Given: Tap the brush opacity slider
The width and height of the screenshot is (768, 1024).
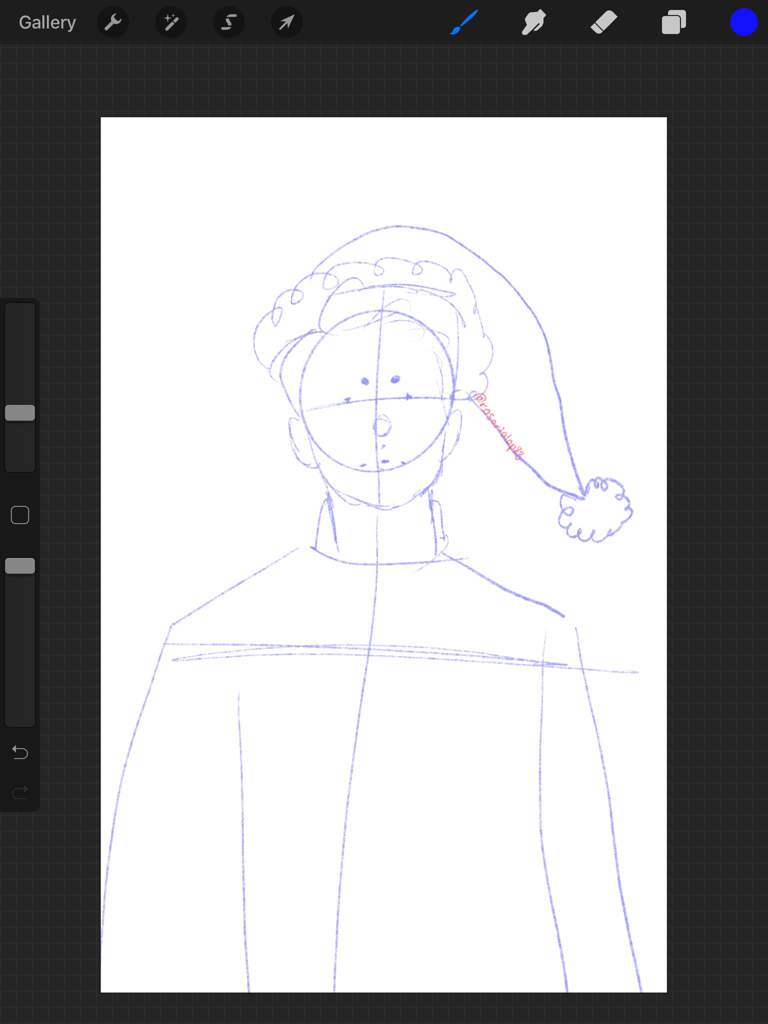Looking at the screenshot, I should click(x=20, y=566).
